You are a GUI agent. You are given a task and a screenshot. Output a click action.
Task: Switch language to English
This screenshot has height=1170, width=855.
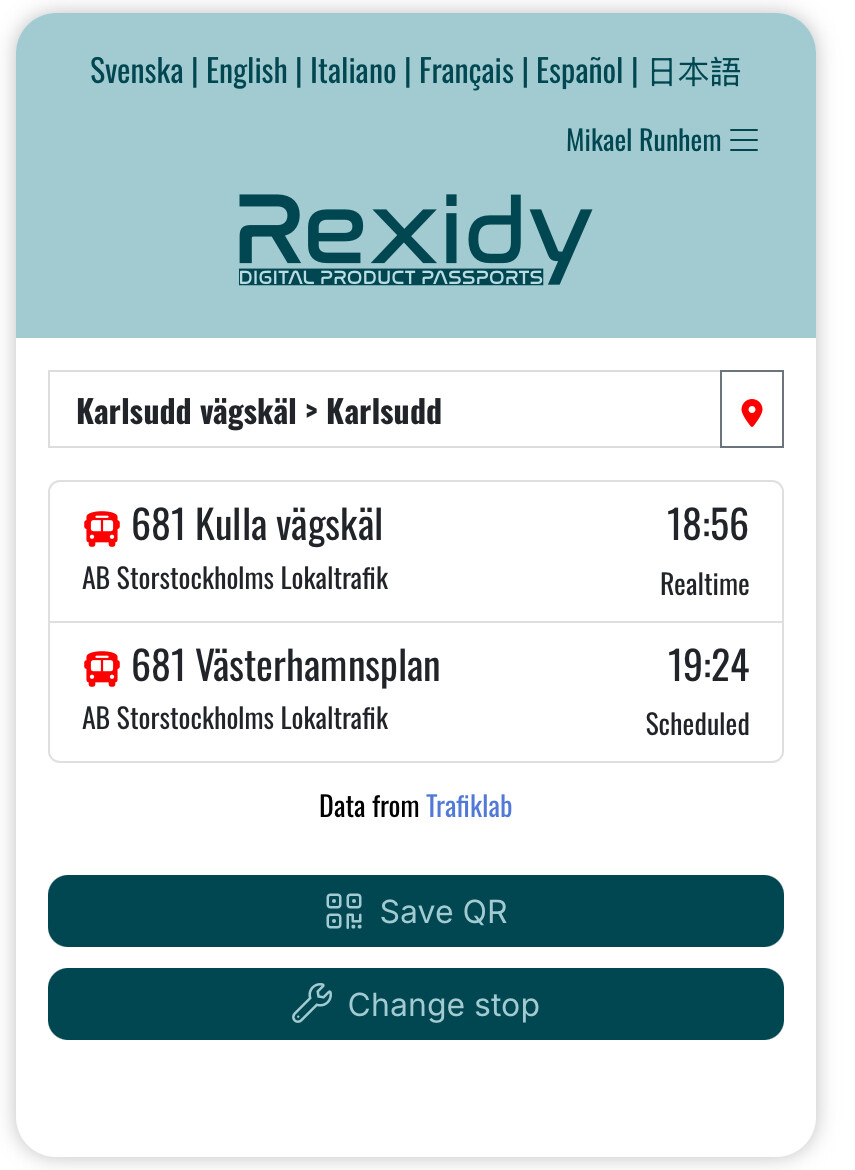(246, 71)
